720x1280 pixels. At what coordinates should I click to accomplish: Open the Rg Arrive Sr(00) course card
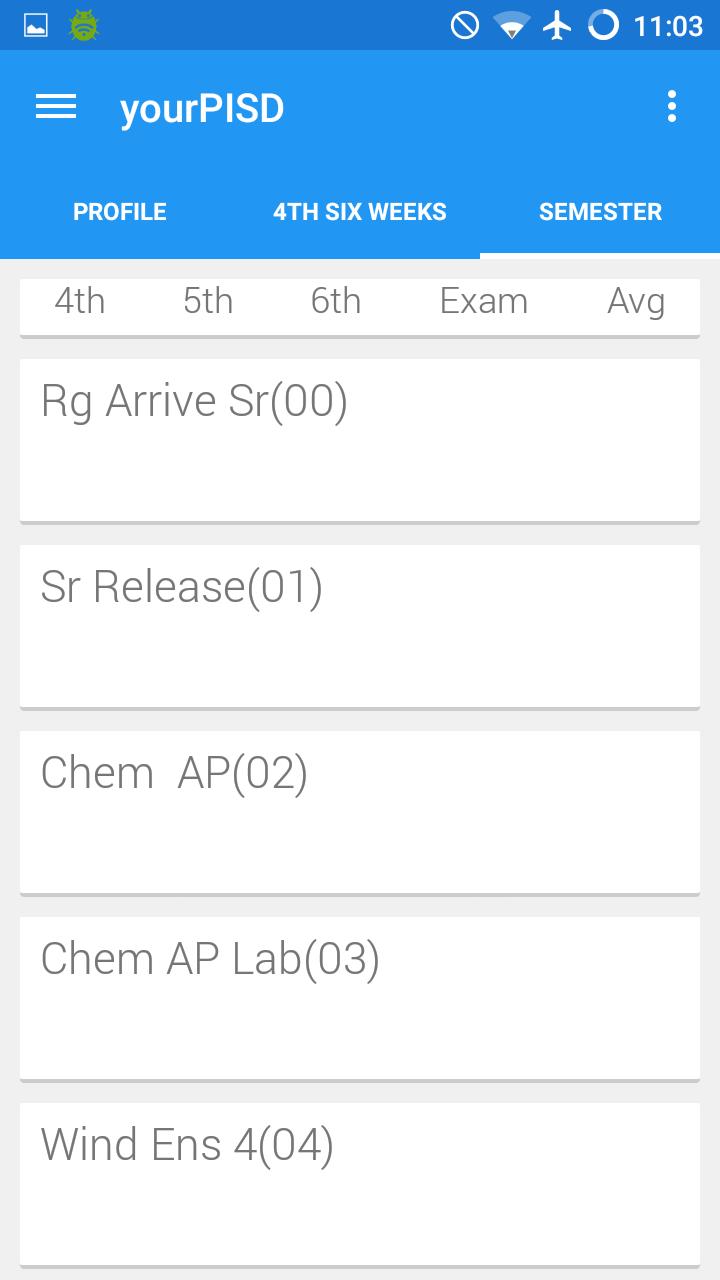(360, 438)
